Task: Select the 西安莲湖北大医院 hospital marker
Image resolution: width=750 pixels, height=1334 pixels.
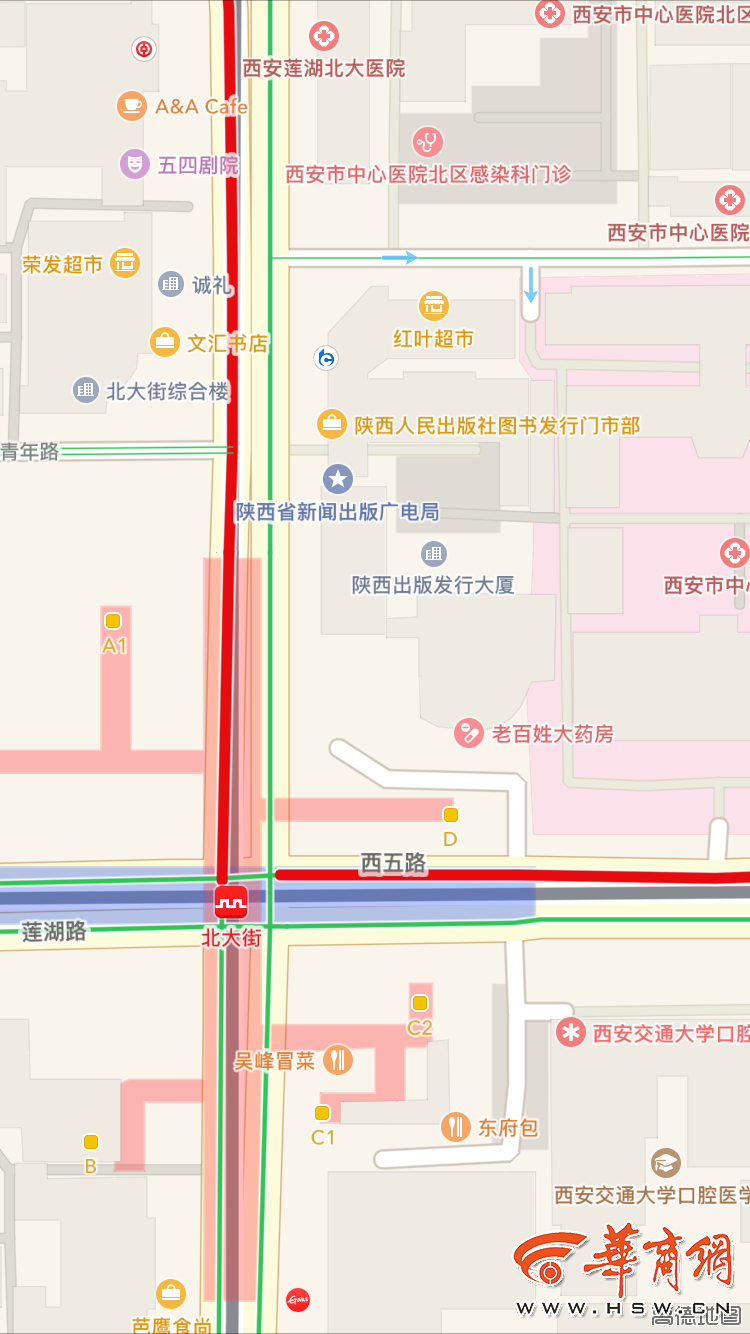Action: [x=323, y=37]
